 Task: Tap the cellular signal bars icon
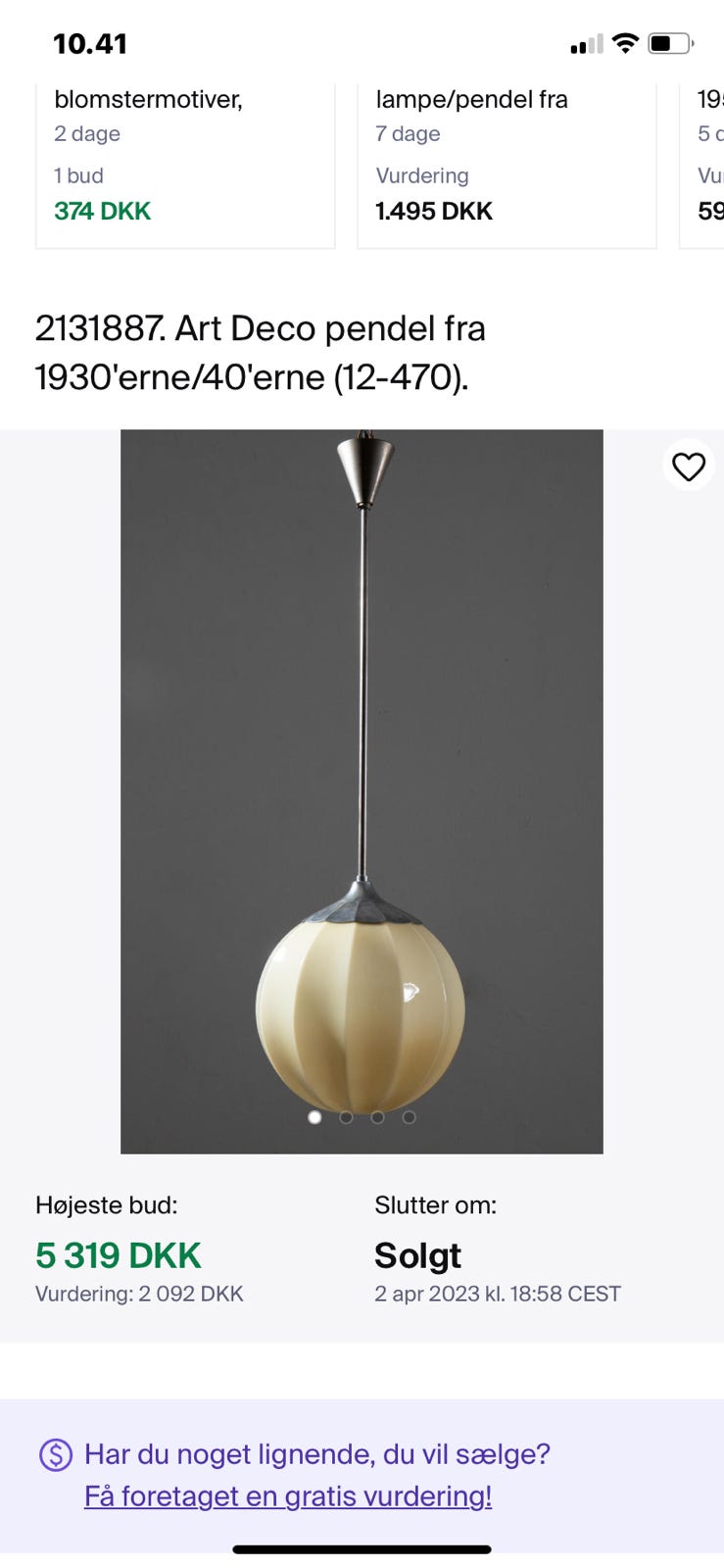pyautogui.click(x=585, y=42)
